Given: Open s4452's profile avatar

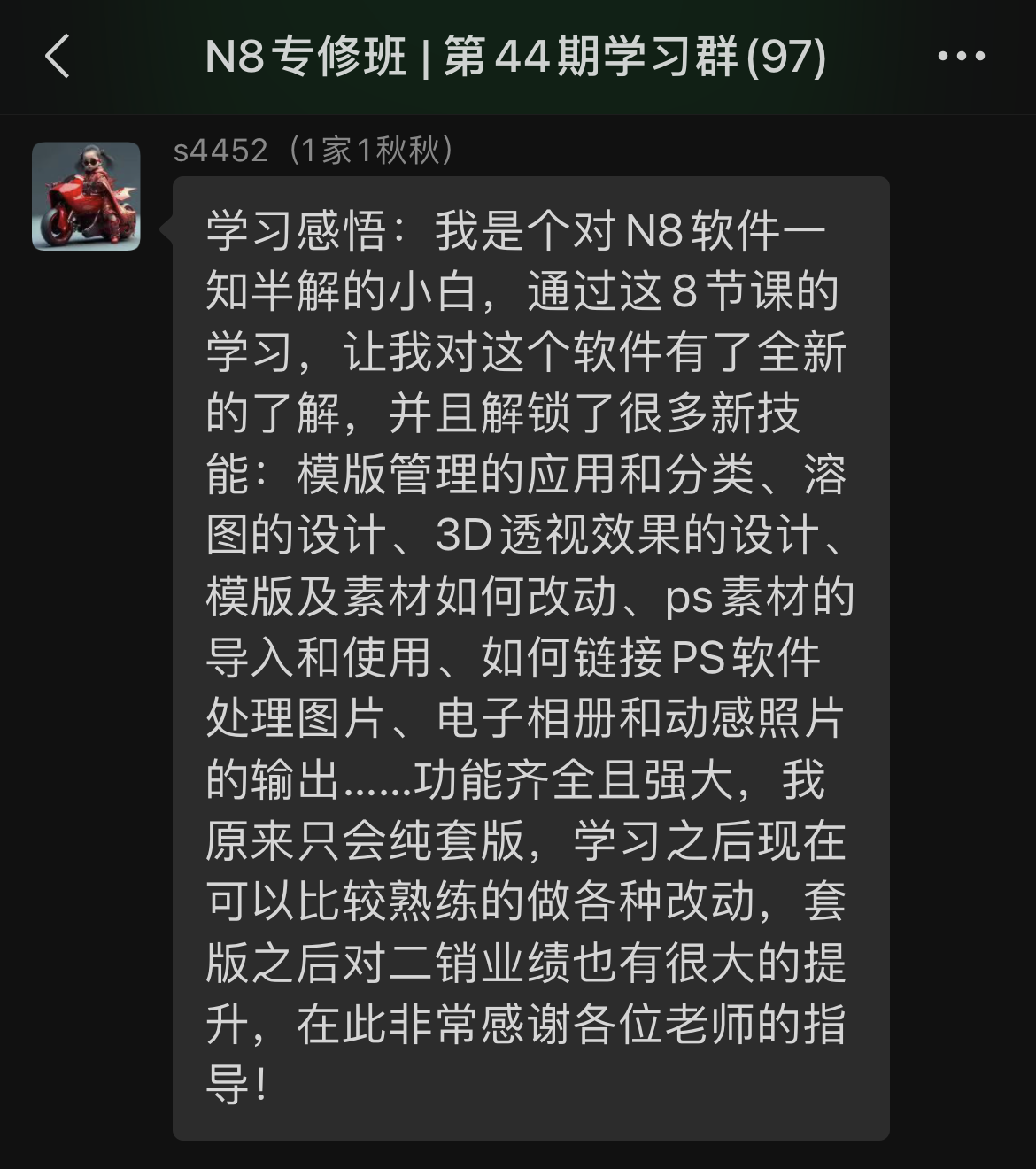Looking at the screenshot, I should pos(86,197).
